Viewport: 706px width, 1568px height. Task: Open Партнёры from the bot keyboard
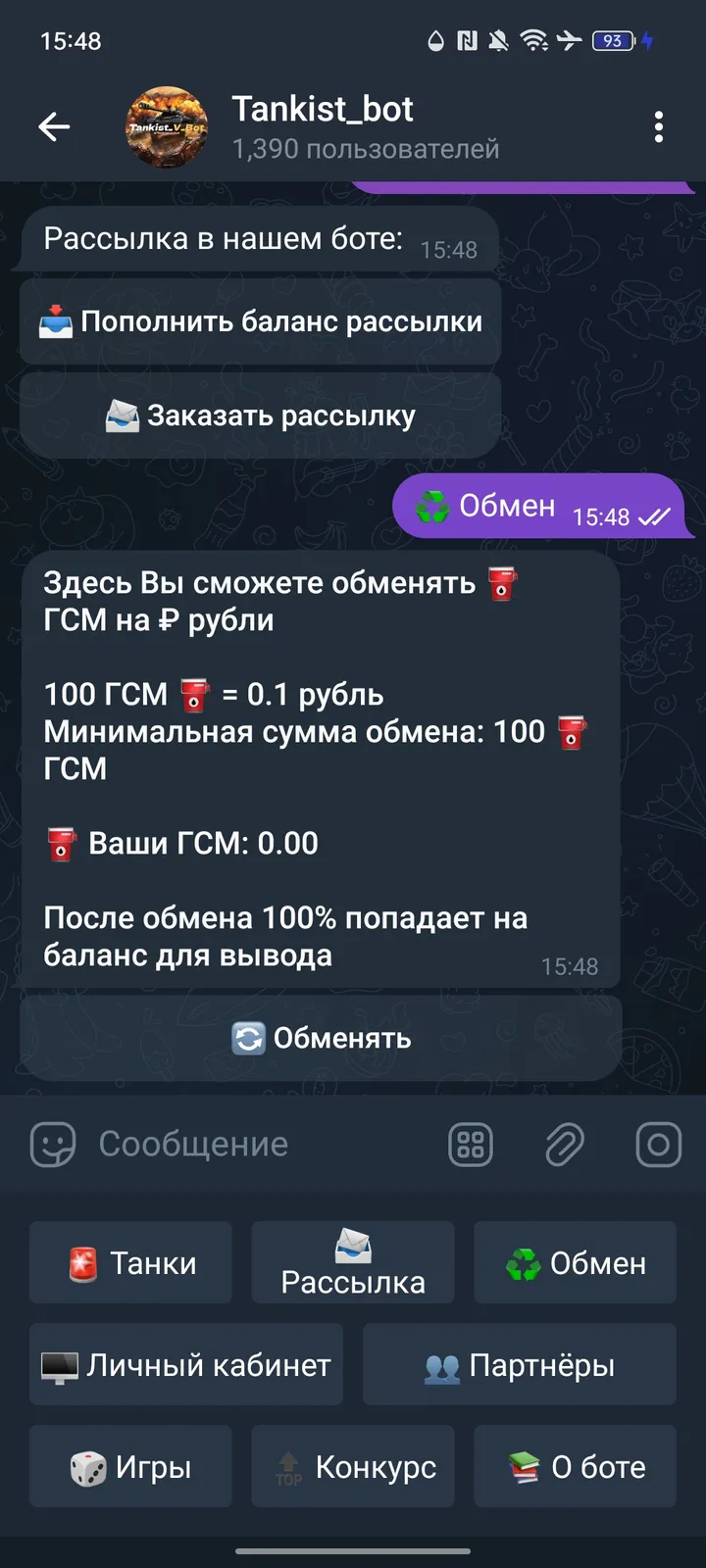(519, 1364)
